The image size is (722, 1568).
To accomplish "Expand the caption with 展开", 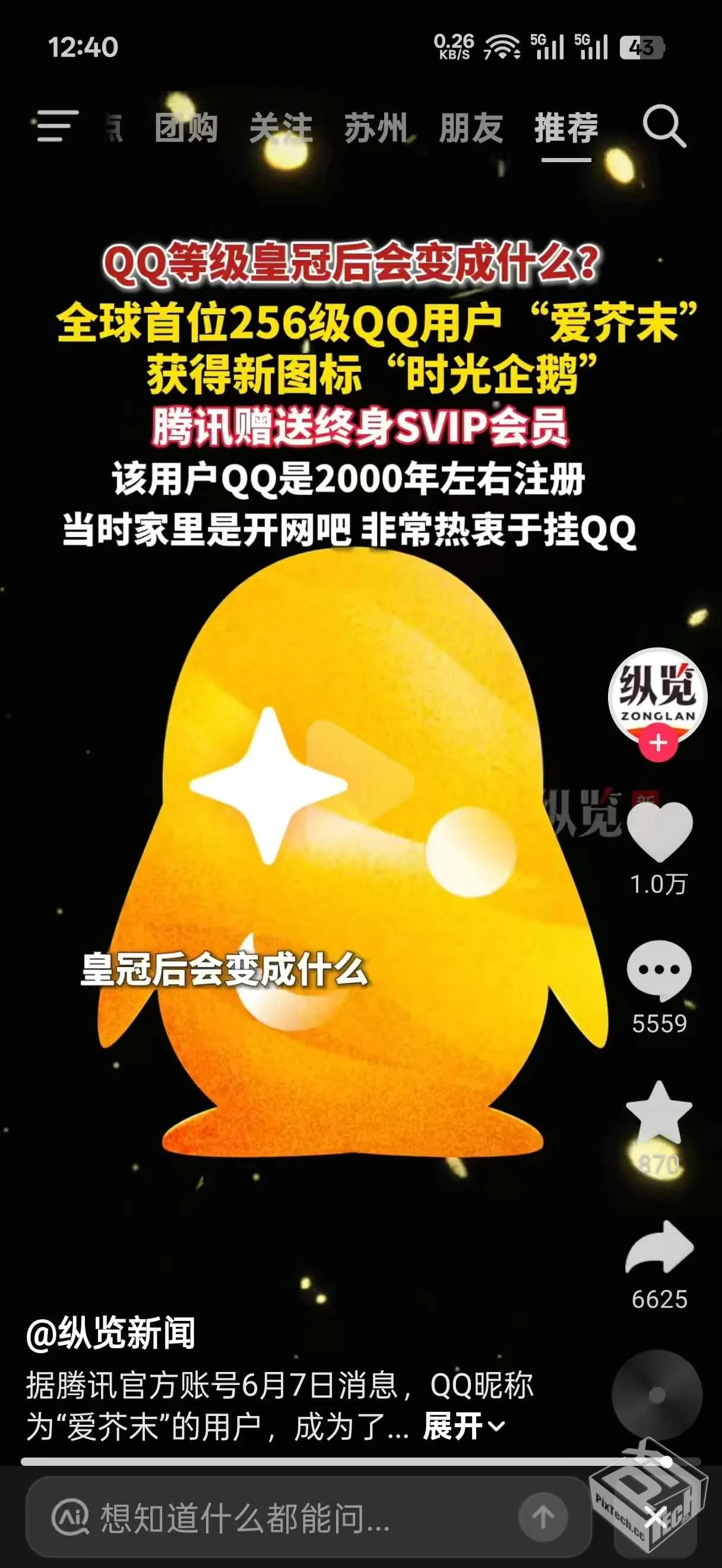I will [464, 1426].
